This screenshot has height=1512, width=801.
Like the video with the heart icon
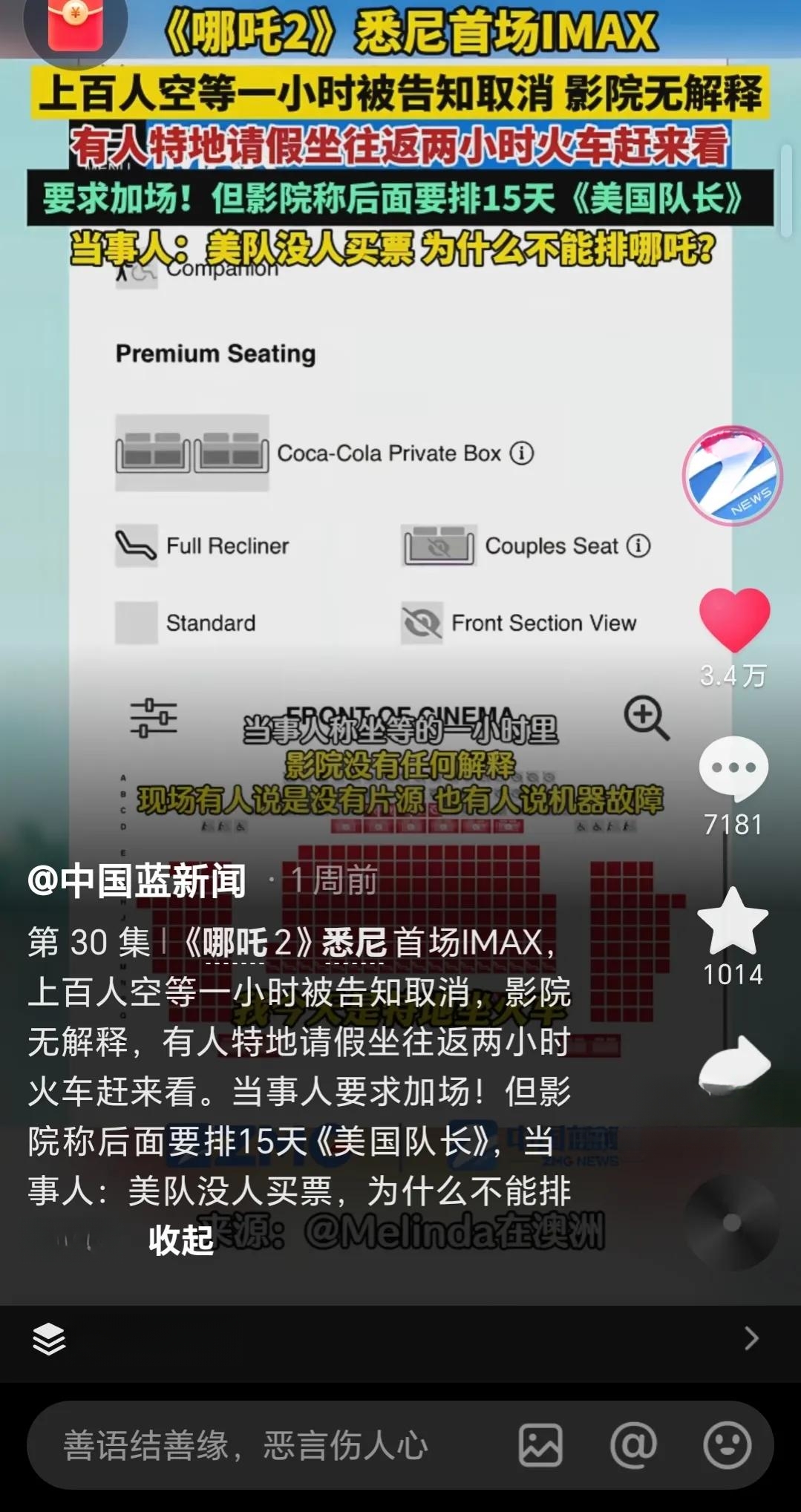pos(733,619)
